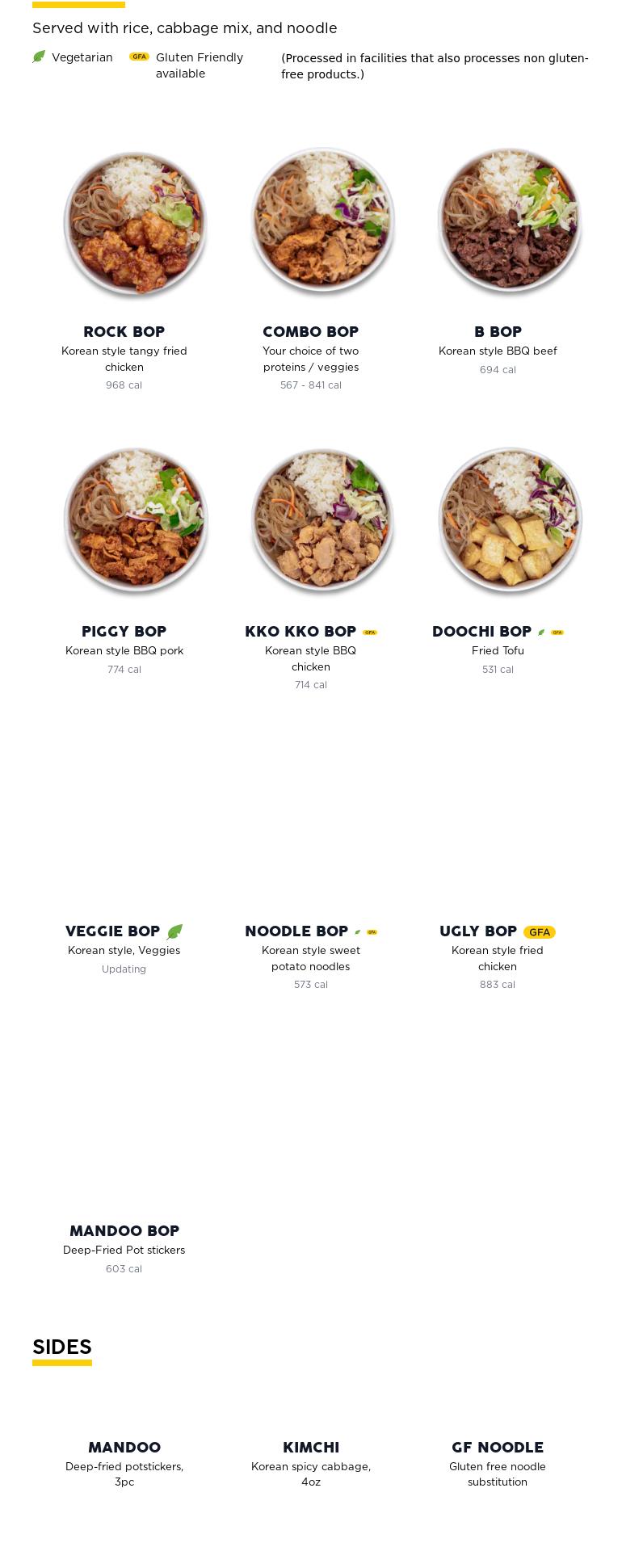Open the Ugly Bop item
Viewport: 622px width, 1568px height.
pyautogui.click(x=478, y=931)
